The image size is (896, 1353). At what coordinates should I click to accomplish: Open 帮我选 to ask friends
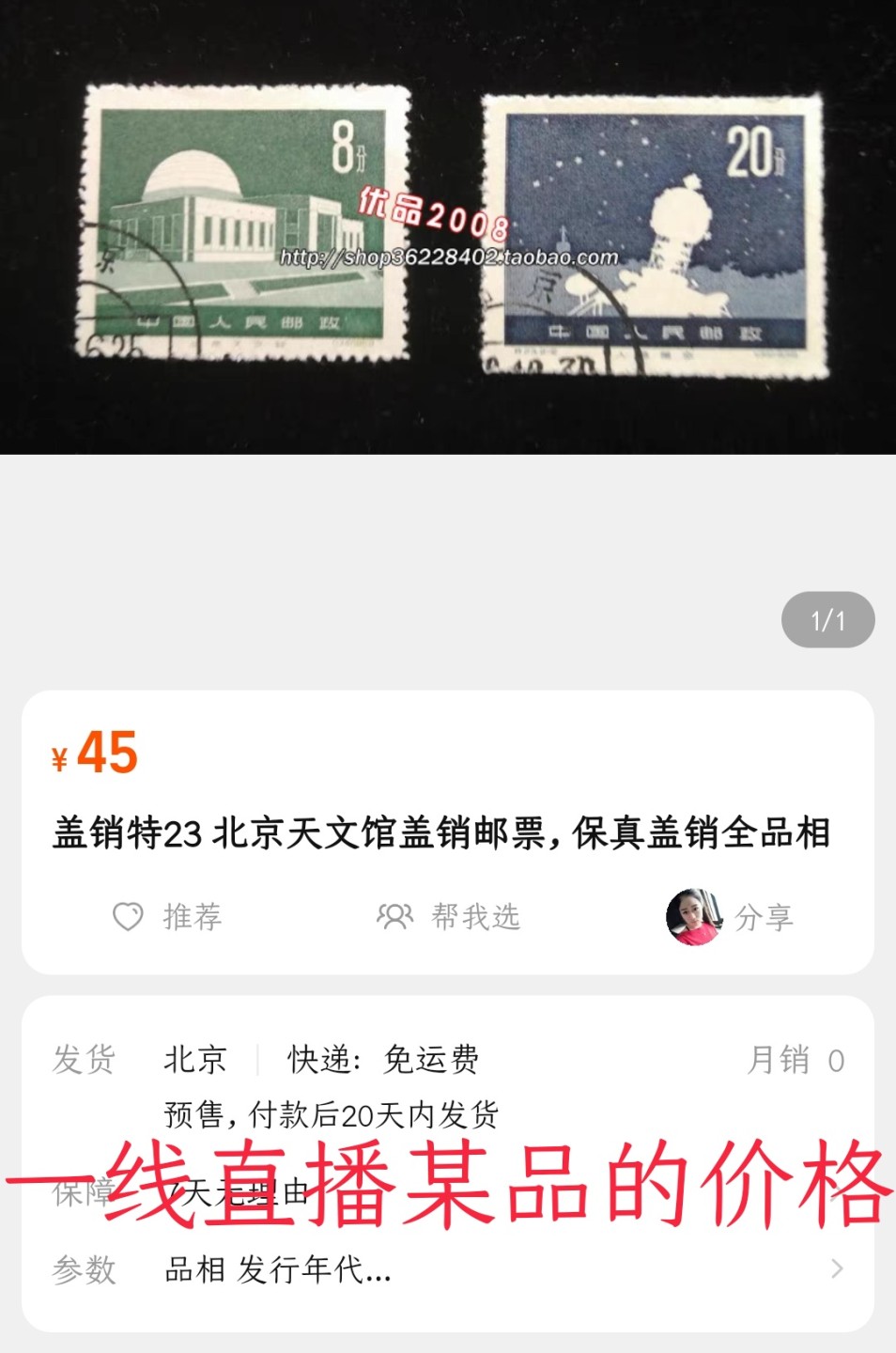[x=449, y=916]
